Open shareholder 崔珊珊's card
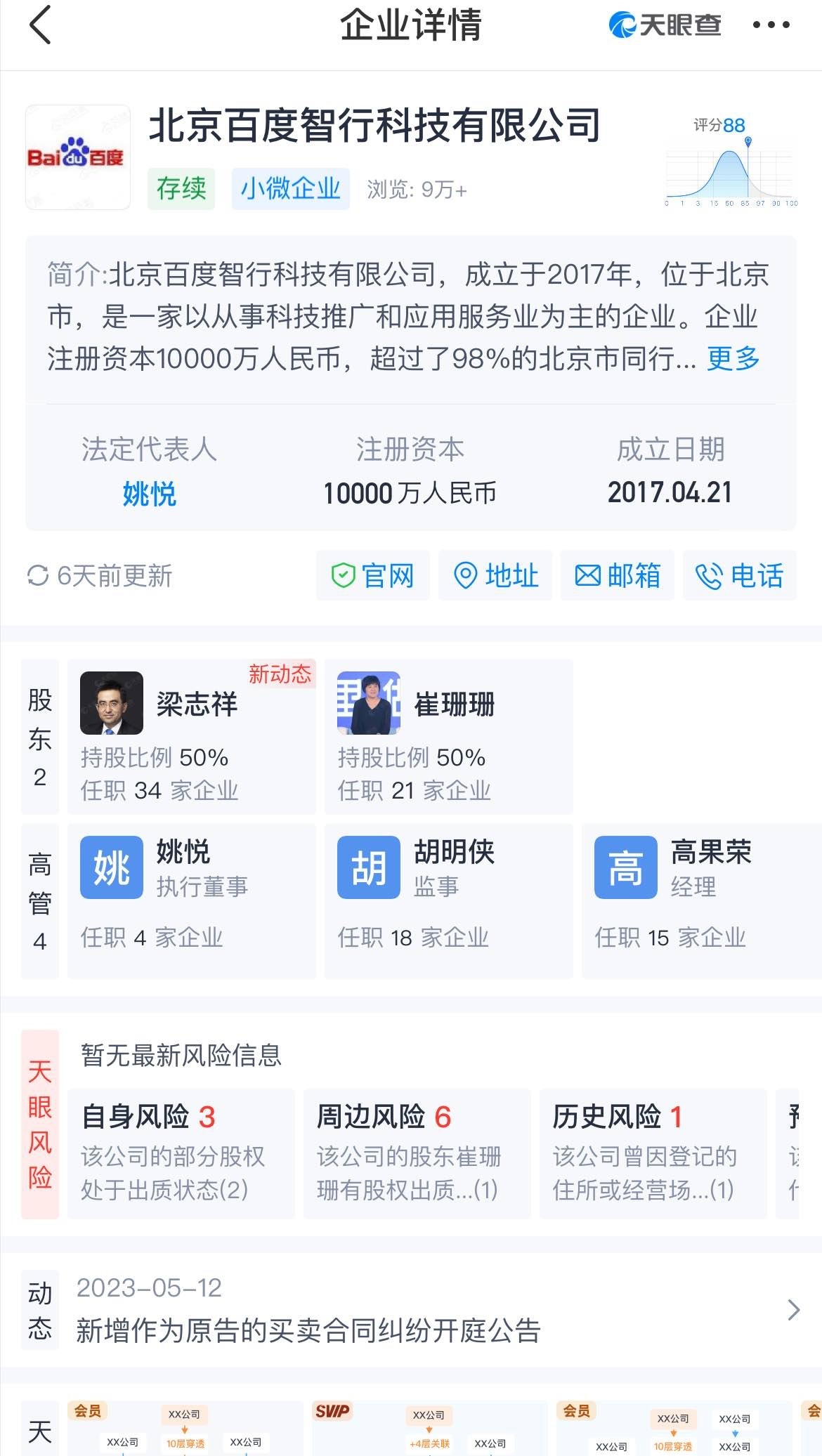 (x=448, y=736)
